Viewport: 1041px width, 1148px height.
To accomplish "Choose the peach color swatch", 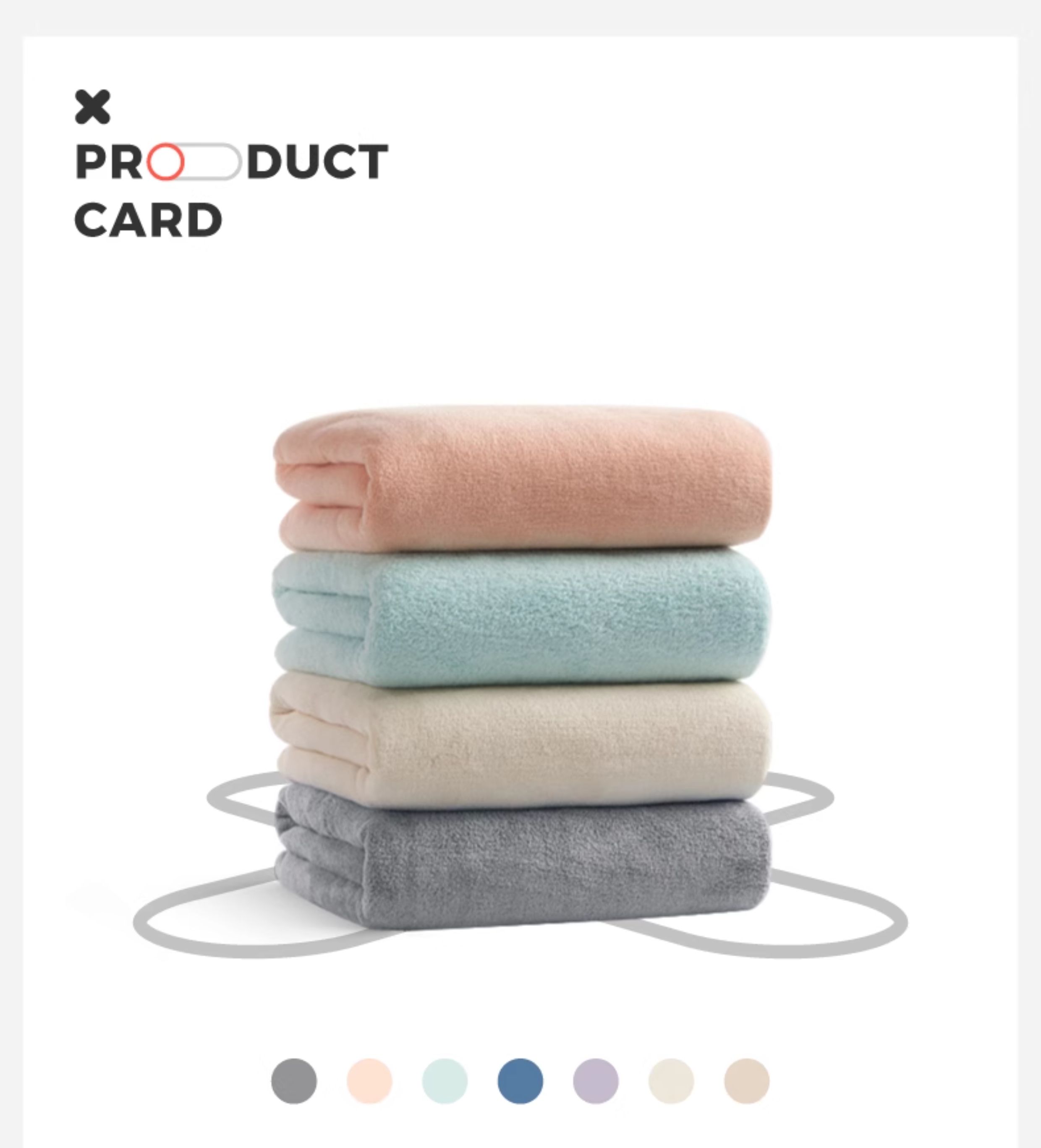I will [369, 1081].
